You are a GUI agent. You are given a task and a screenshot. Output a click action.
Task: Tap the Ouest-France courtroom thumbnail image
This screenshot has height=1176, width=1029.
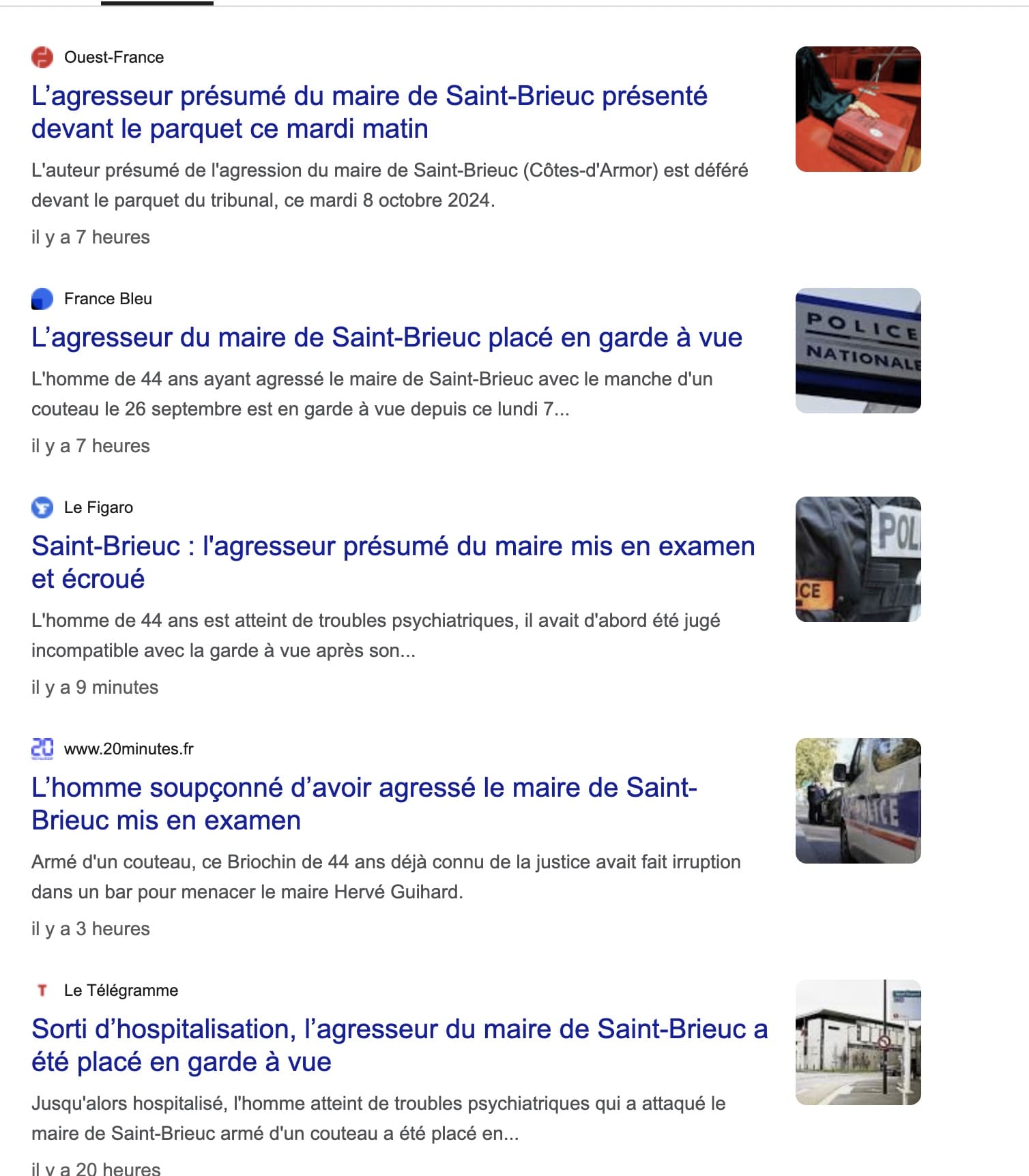point(858,109)
